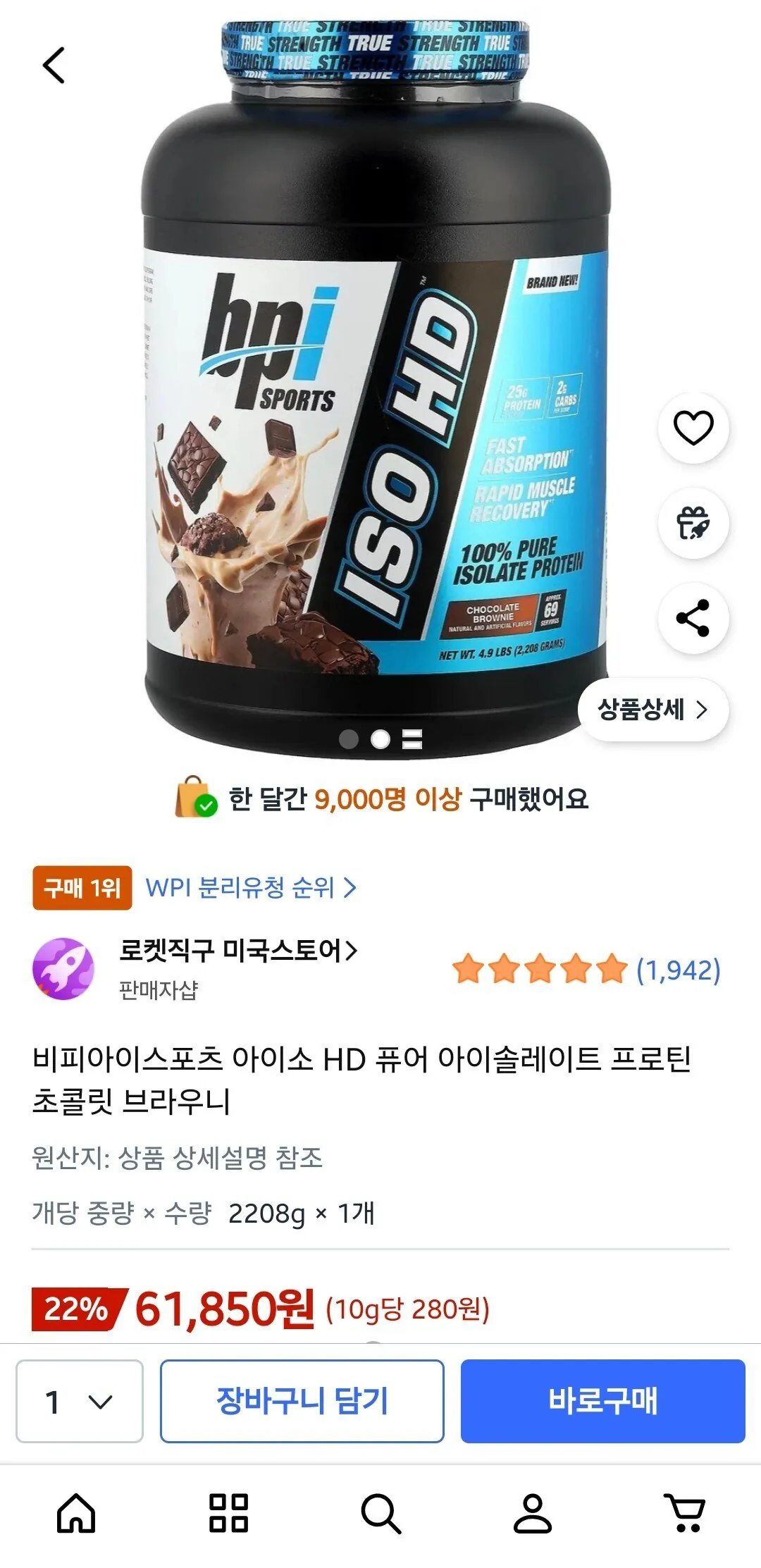Select the second carousel indicator dot

pos(379,739)
